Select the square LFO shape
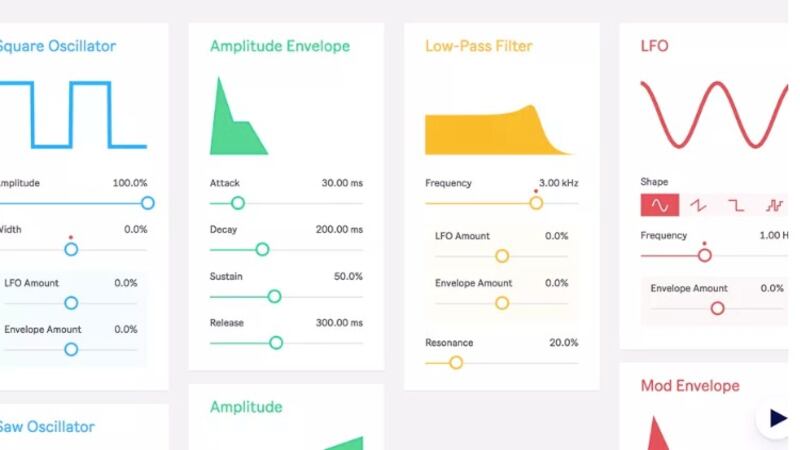 (x=736, y=205)
